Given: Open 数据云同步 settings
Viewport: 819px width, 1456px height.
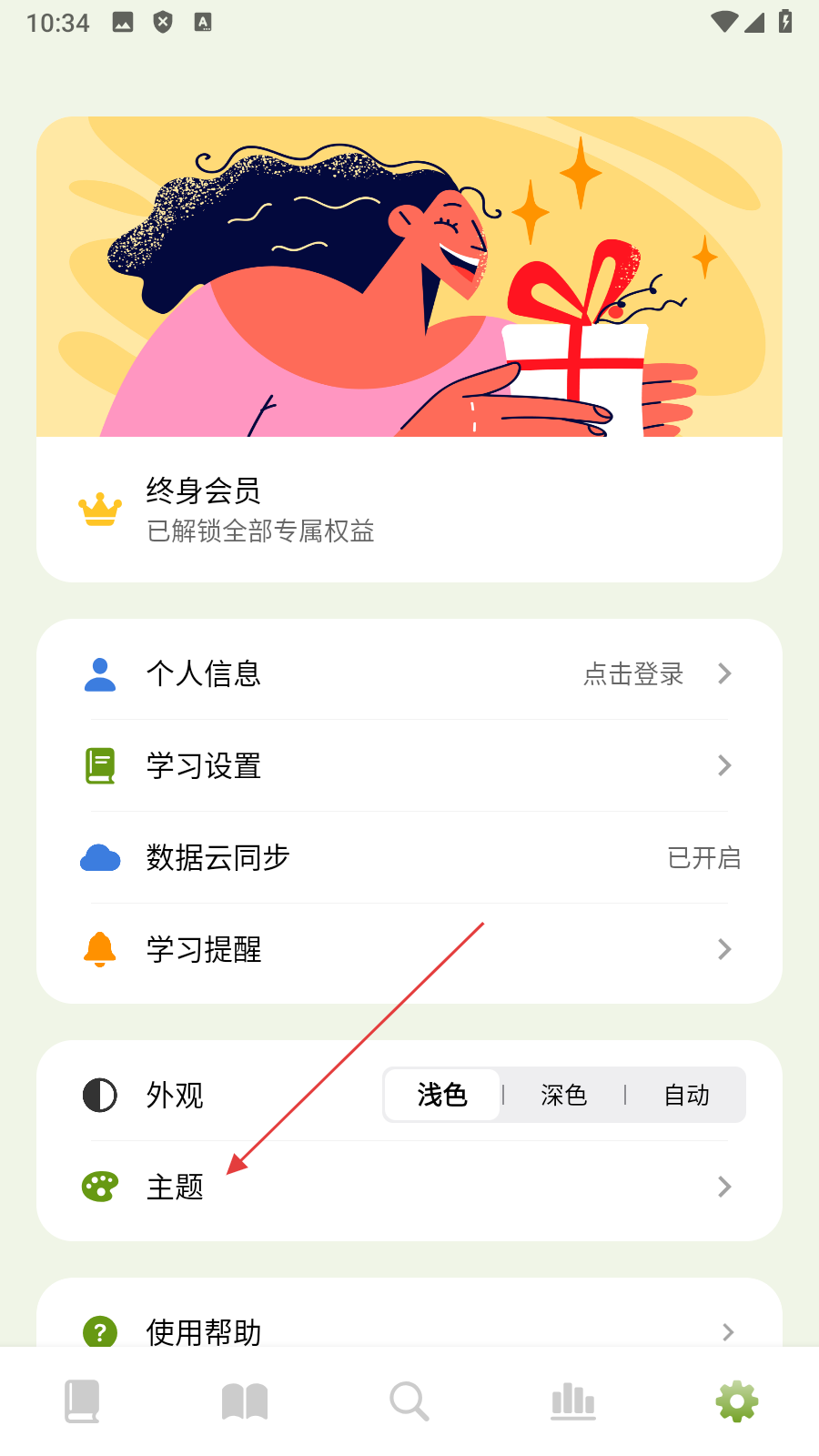Looking at the screenshot, I should click(409, 857).
